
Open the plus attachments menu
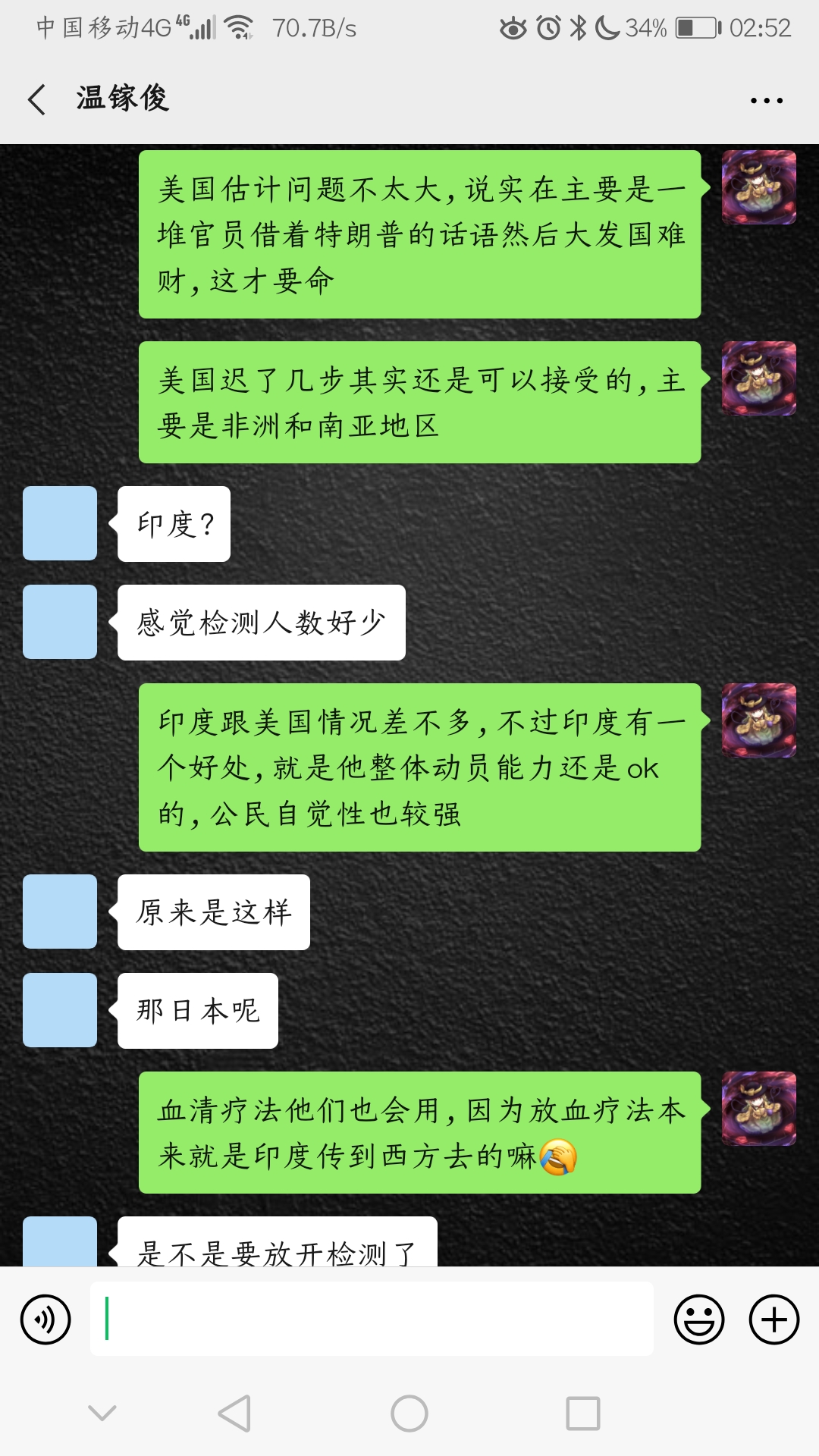(773, 1319)
